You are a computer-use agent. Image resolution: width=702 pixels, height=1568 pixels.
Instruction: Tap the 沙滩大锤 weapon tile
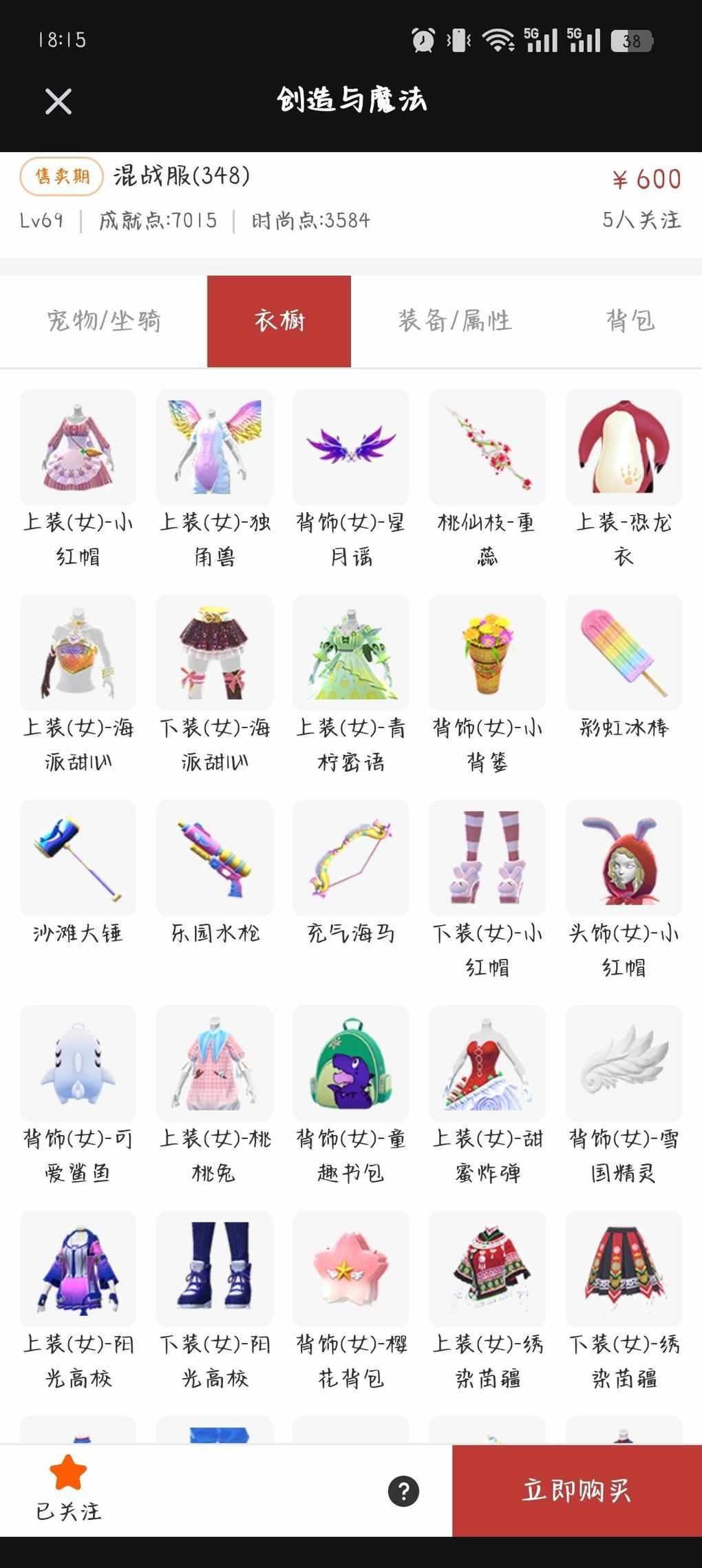point(78,858)
